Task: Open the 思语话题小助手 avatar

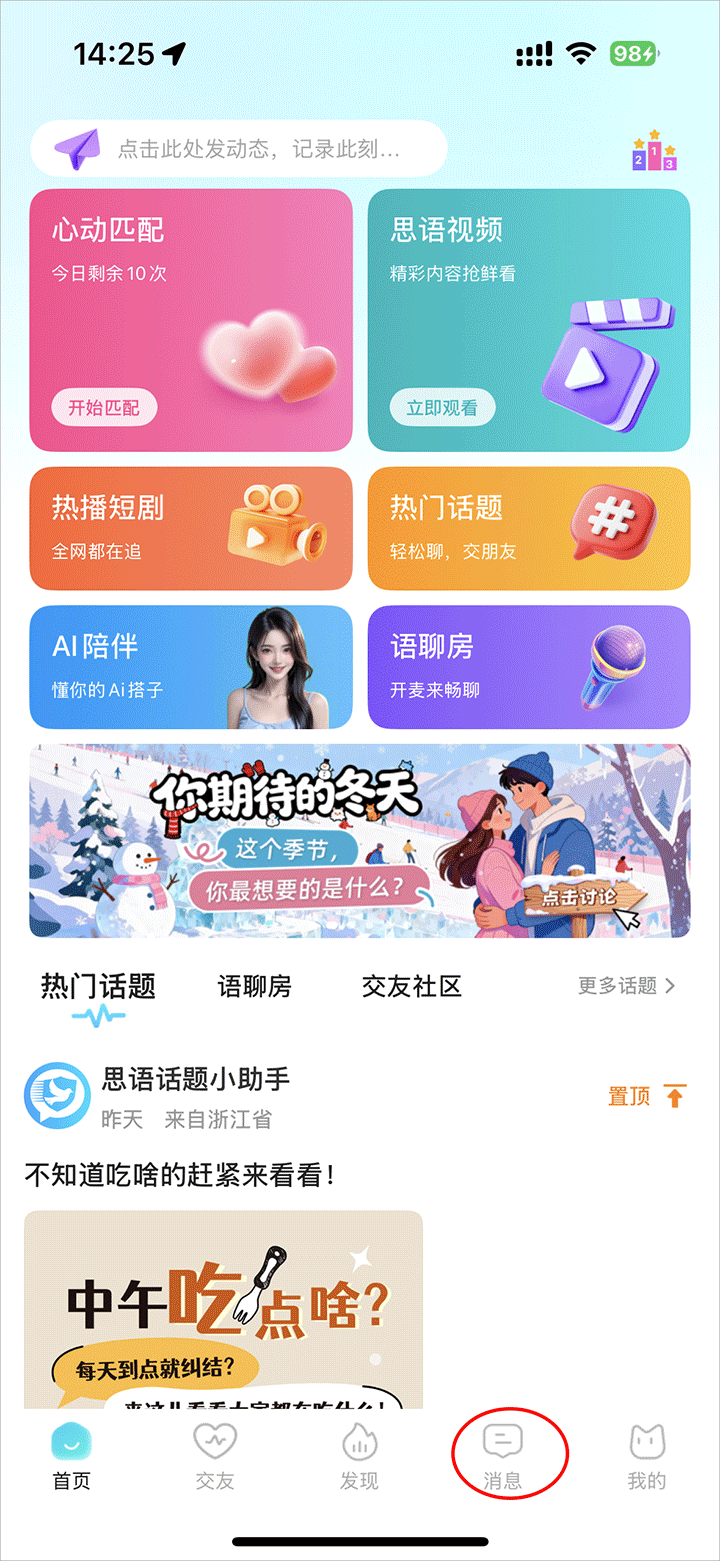Action: click(x=57, y=1095)
